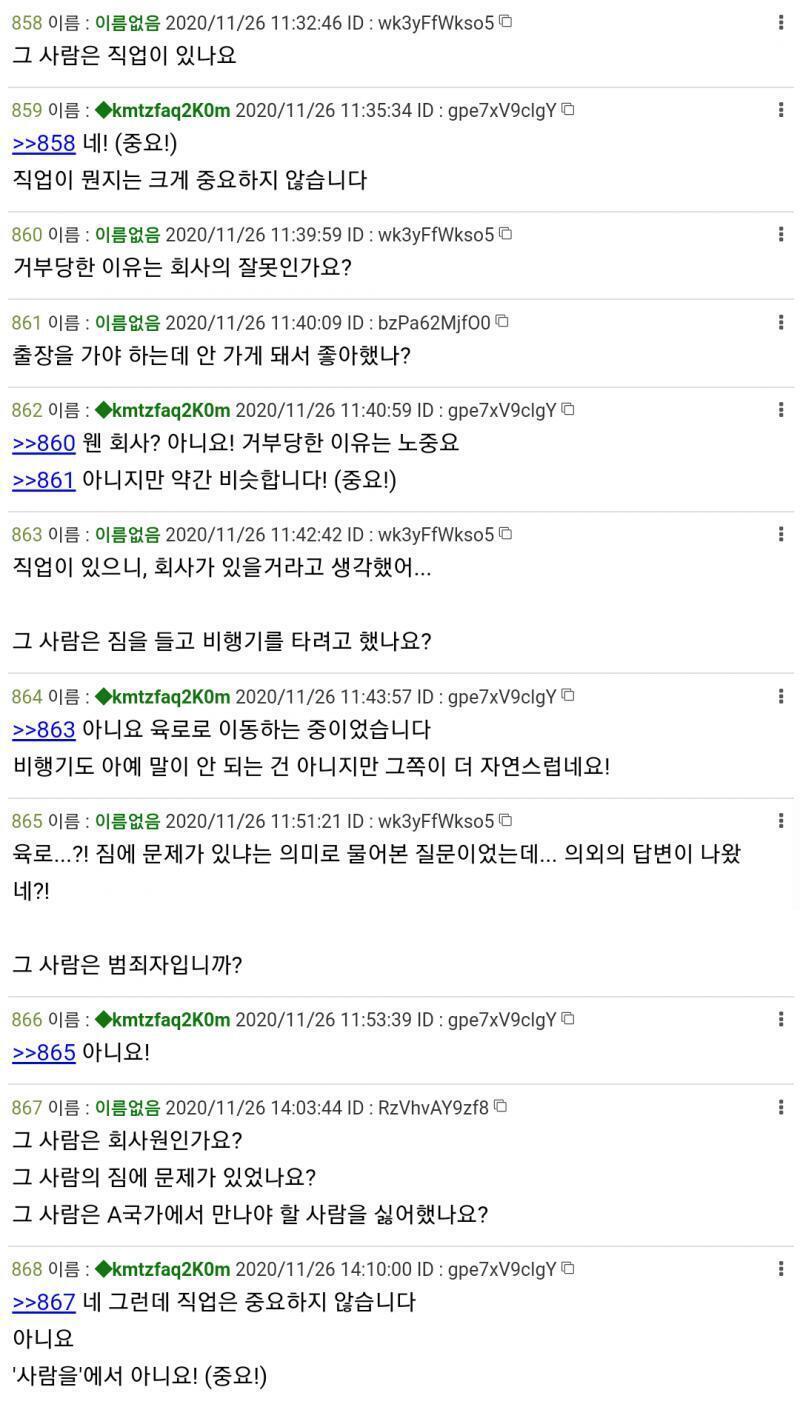Image resolution: width=800 pixels, height=1407 pixels.
Task: Copy the ID of post 868
Action: point(568,1268)
